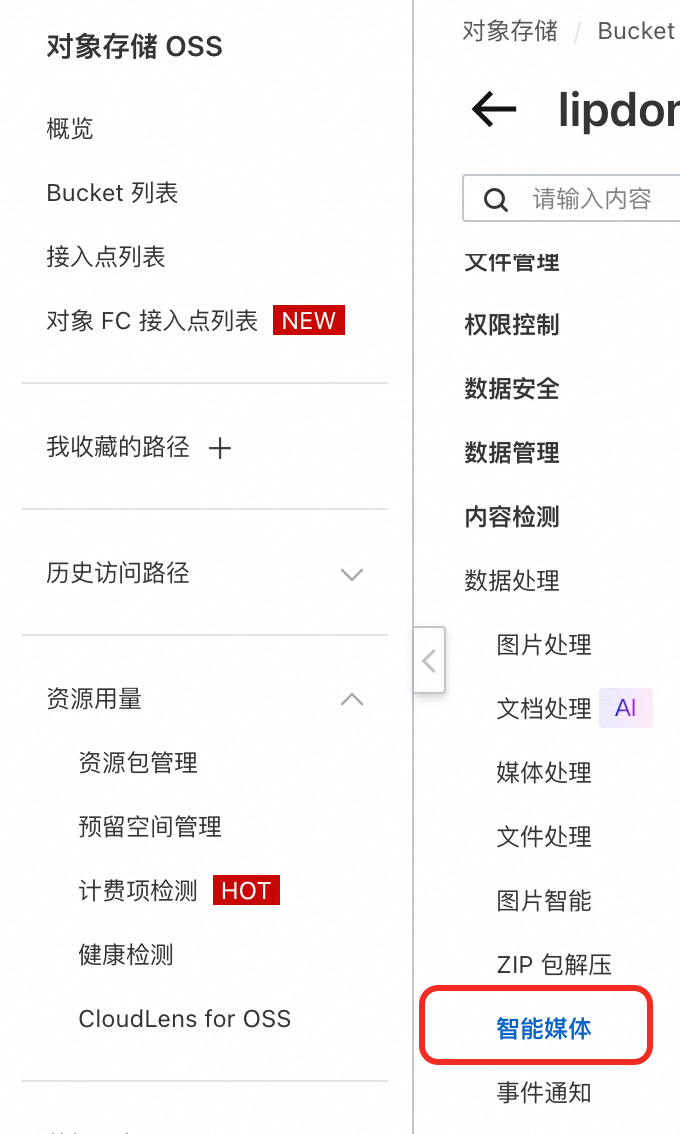Image resolution: width=680 pixels, height=1134 pixels.
Task: Select 智能媒体 in the bucket menu
Action: pos(544,1028)
